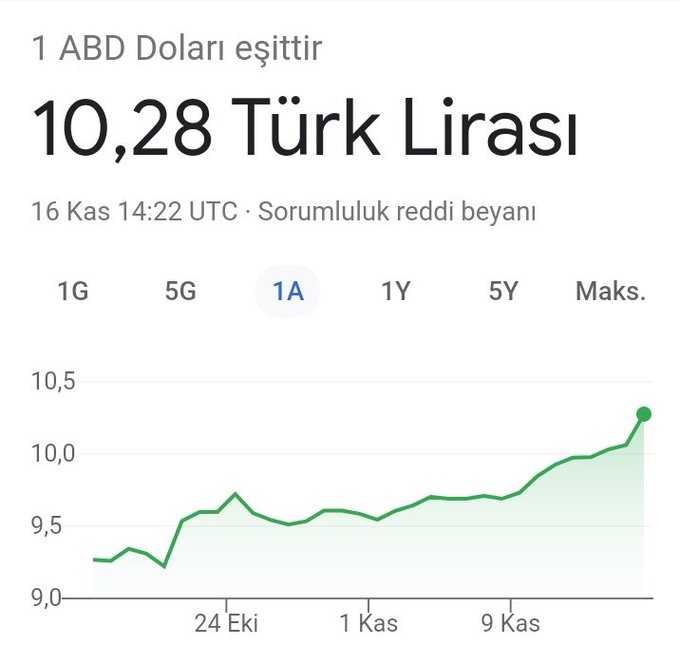Screen dimensions: 680x664
Task: Select the 5G chart range
Action: pos(180,293)
